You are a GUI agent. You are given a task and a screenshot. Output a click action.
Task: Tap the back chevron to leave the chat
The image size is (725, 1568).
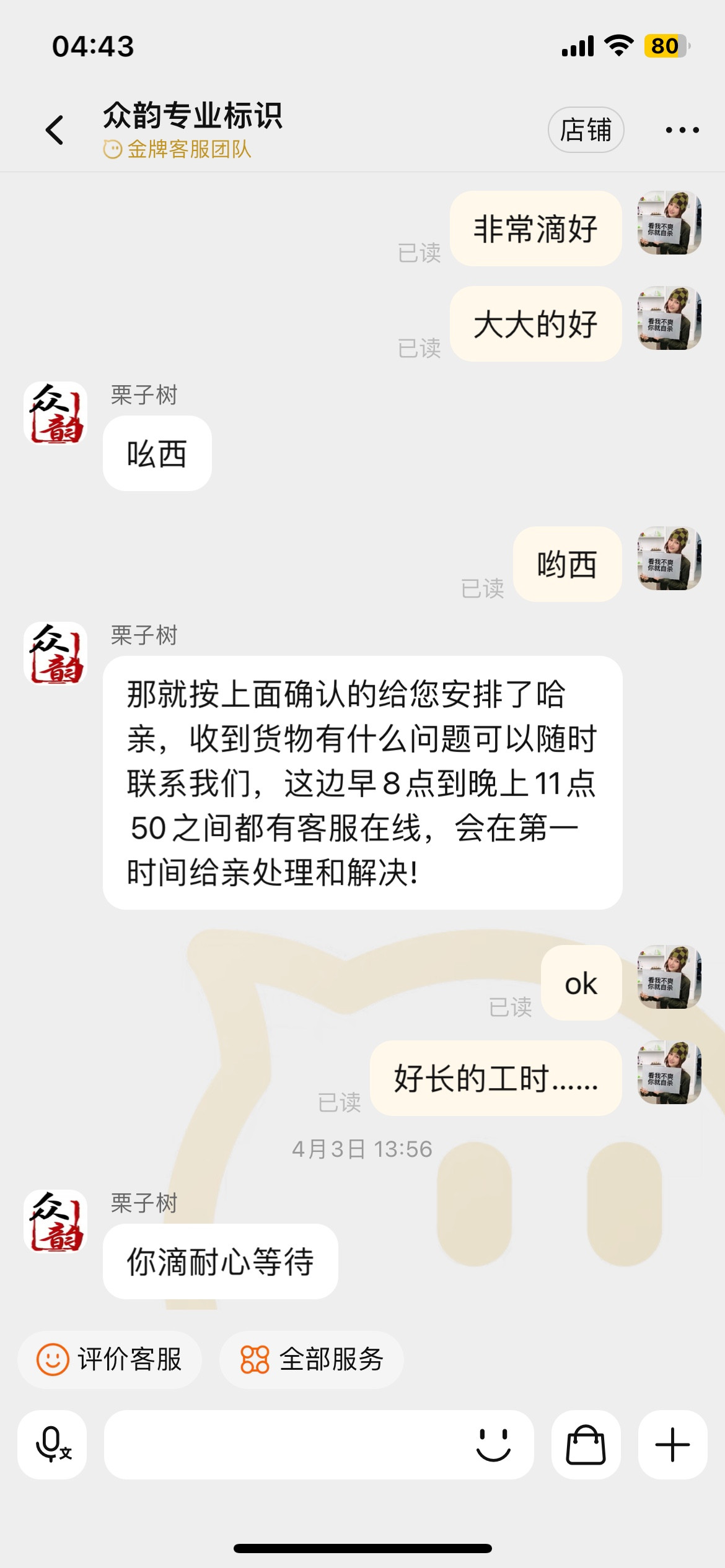pos(55,129)
